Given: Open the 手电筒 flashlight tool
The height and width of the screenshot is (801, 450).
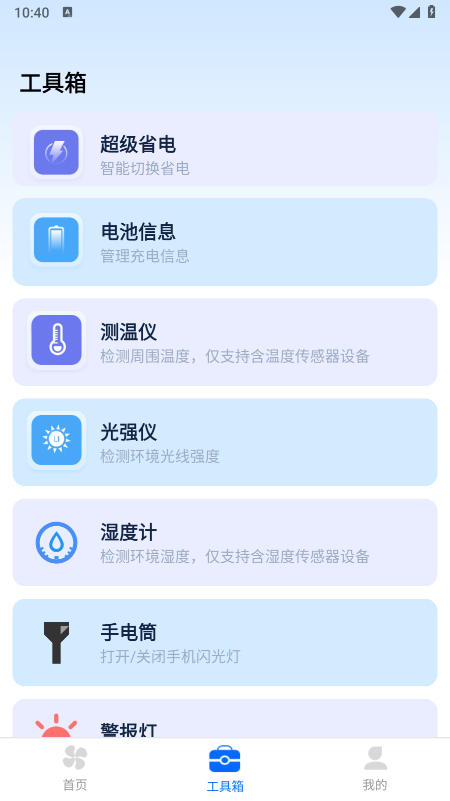Looking at the screenshot, I should [x=225, y=643].
